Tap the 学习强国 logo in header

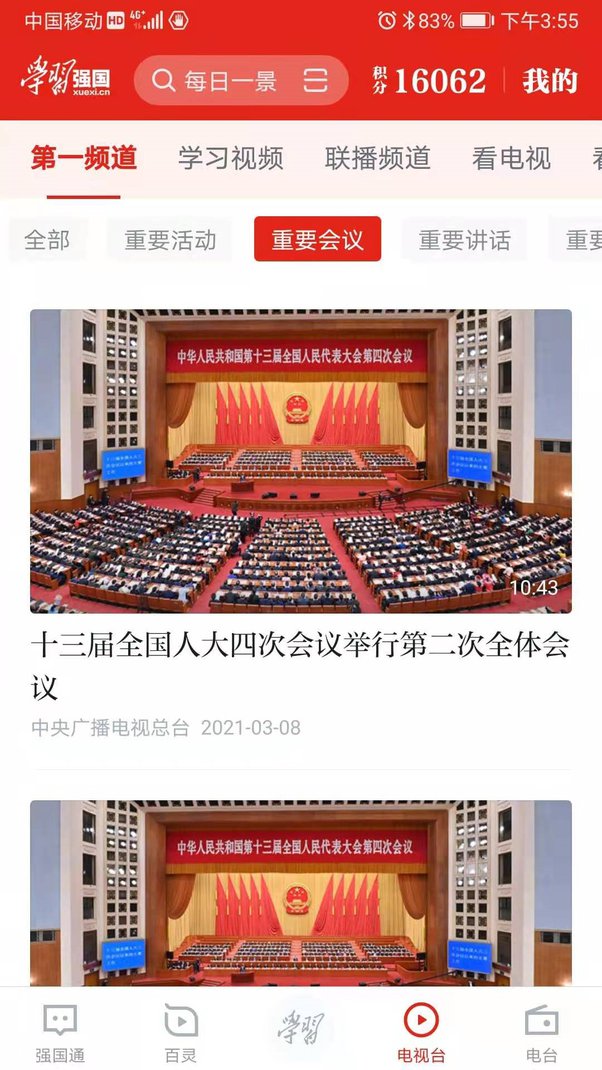66,79
